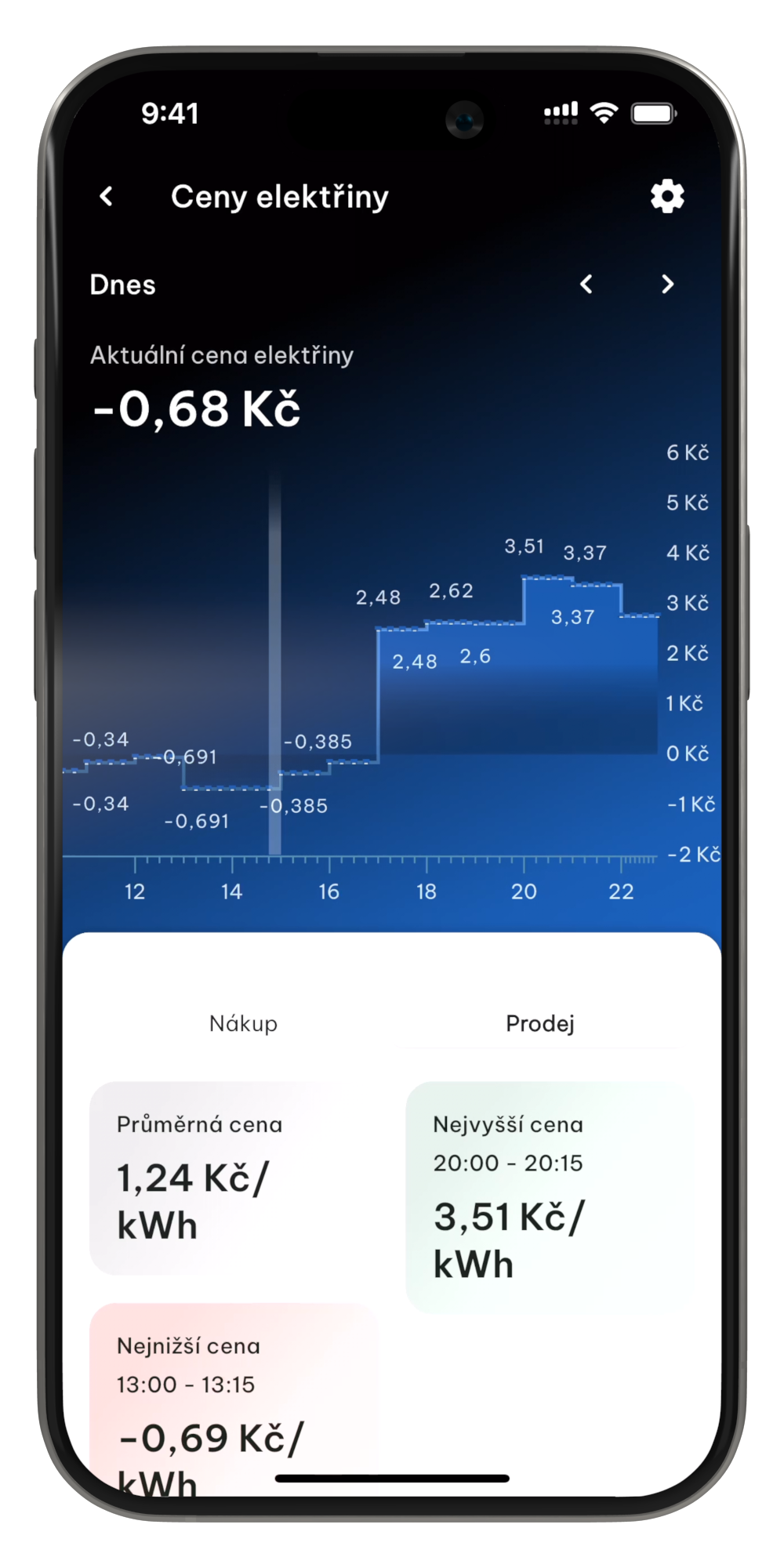Switch to the Nákup tab
This screenshot has width=784, height=1568.
pyautogui.click(x=243, y=1023)
